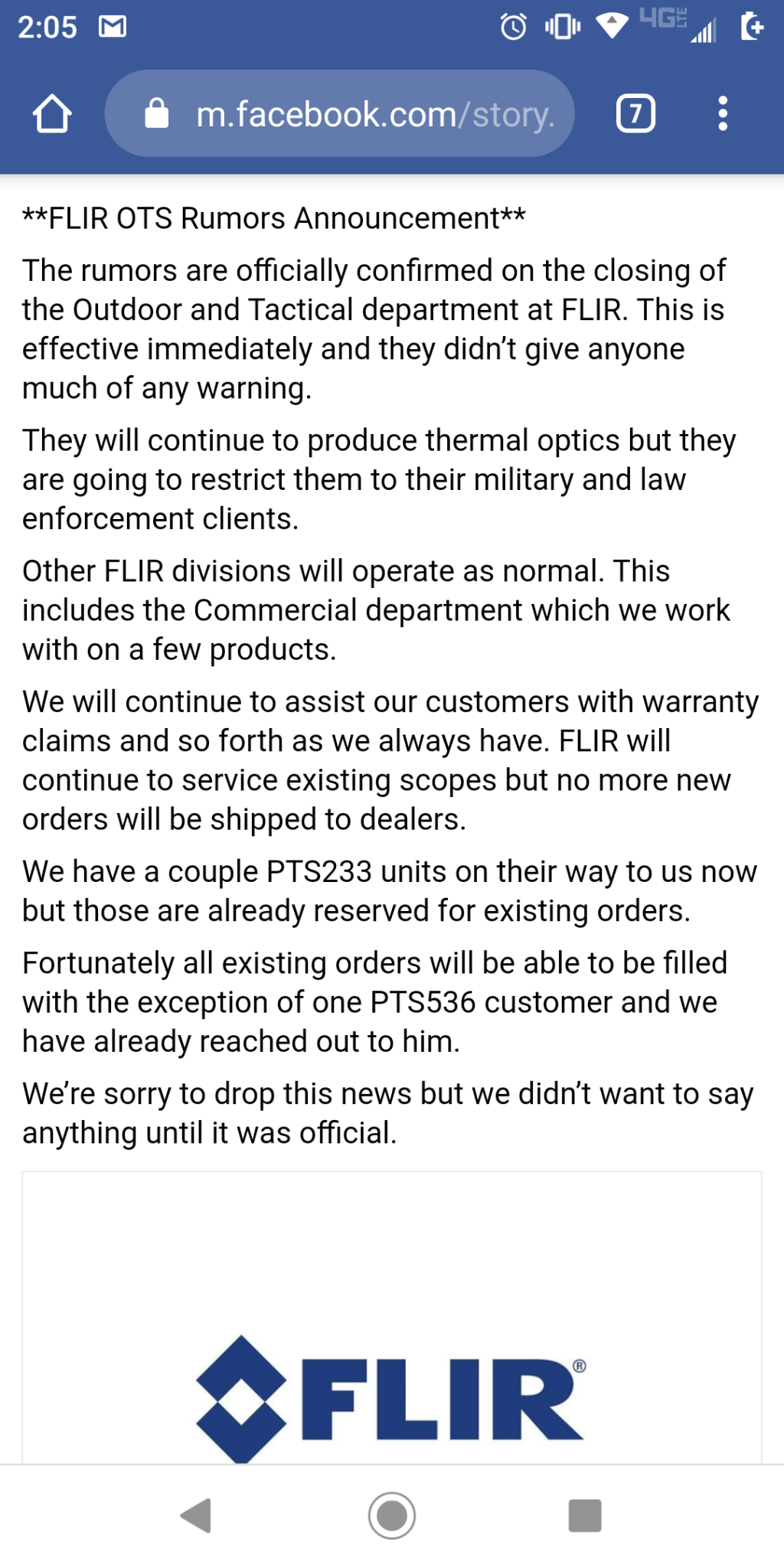Open the tab switcher showing 7 tabs
The width and height of the screenshot is (784, 1568).
click(635, 114)
